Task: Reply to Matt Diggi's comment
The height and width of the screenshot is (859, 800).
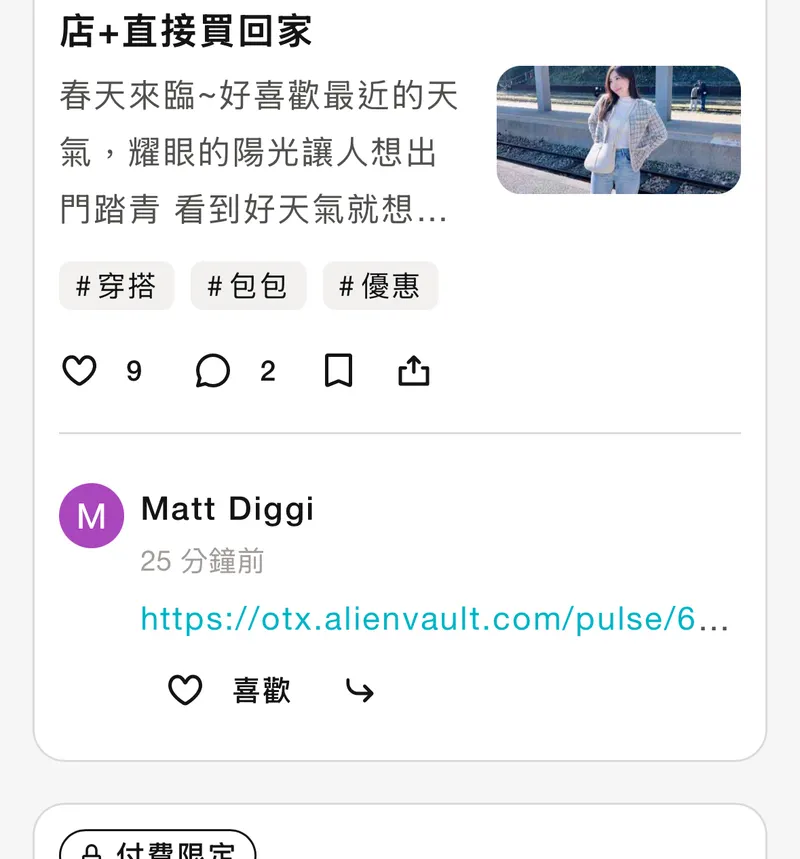Action: (x=359, y=690)
